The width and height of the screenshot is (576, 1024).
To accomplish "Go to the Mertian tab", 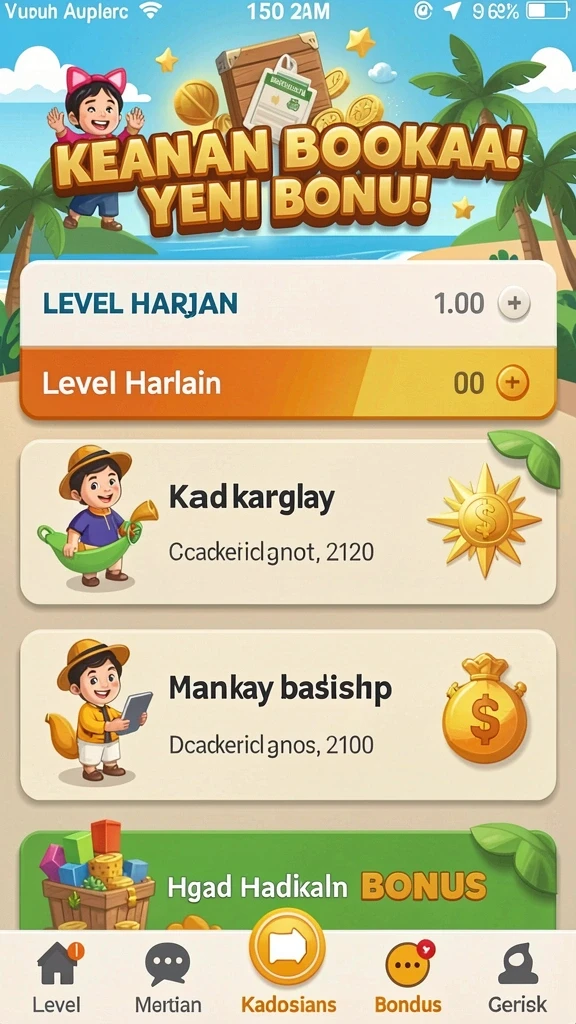I will point(168,977).
